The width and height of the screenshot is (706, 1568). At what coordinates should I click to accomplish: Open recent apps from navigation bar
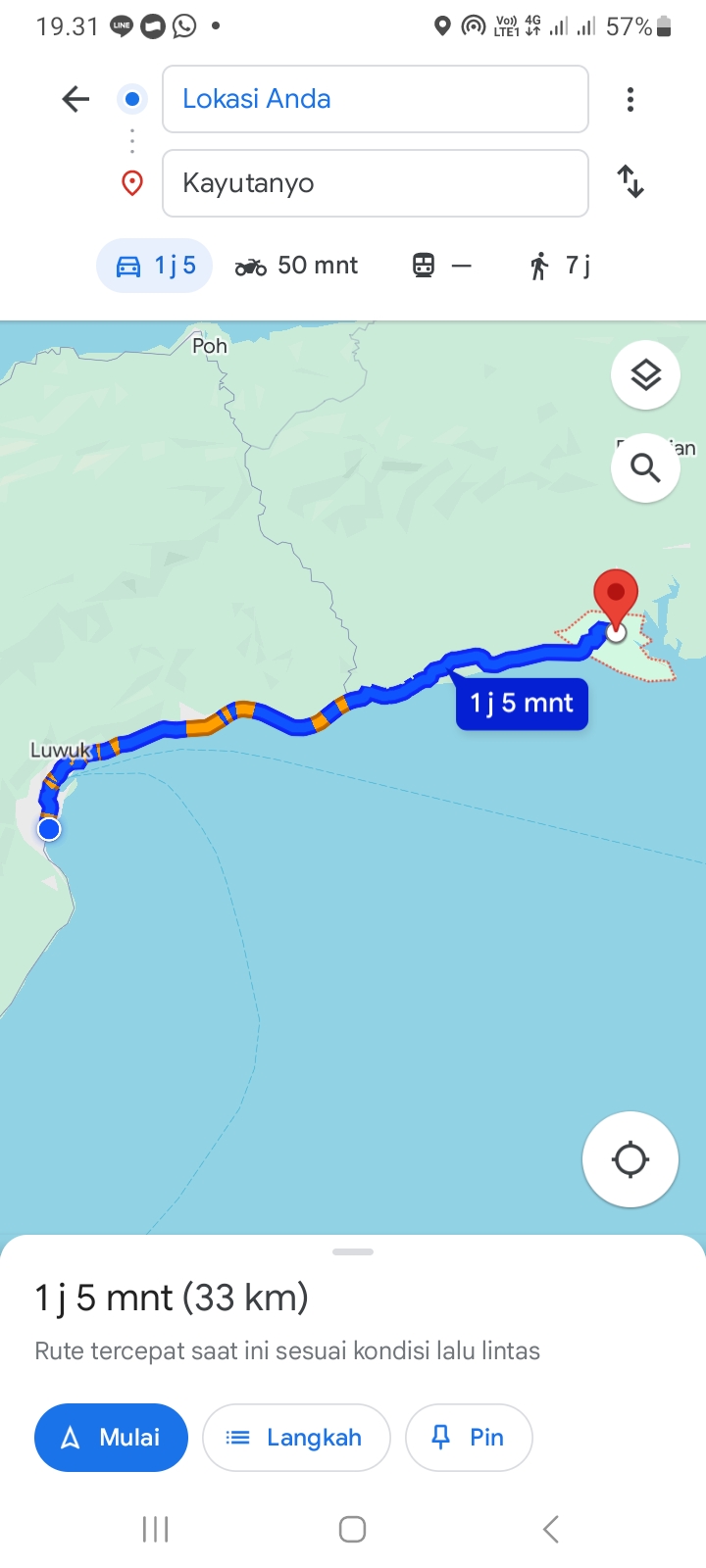[x=155, y=1529]
